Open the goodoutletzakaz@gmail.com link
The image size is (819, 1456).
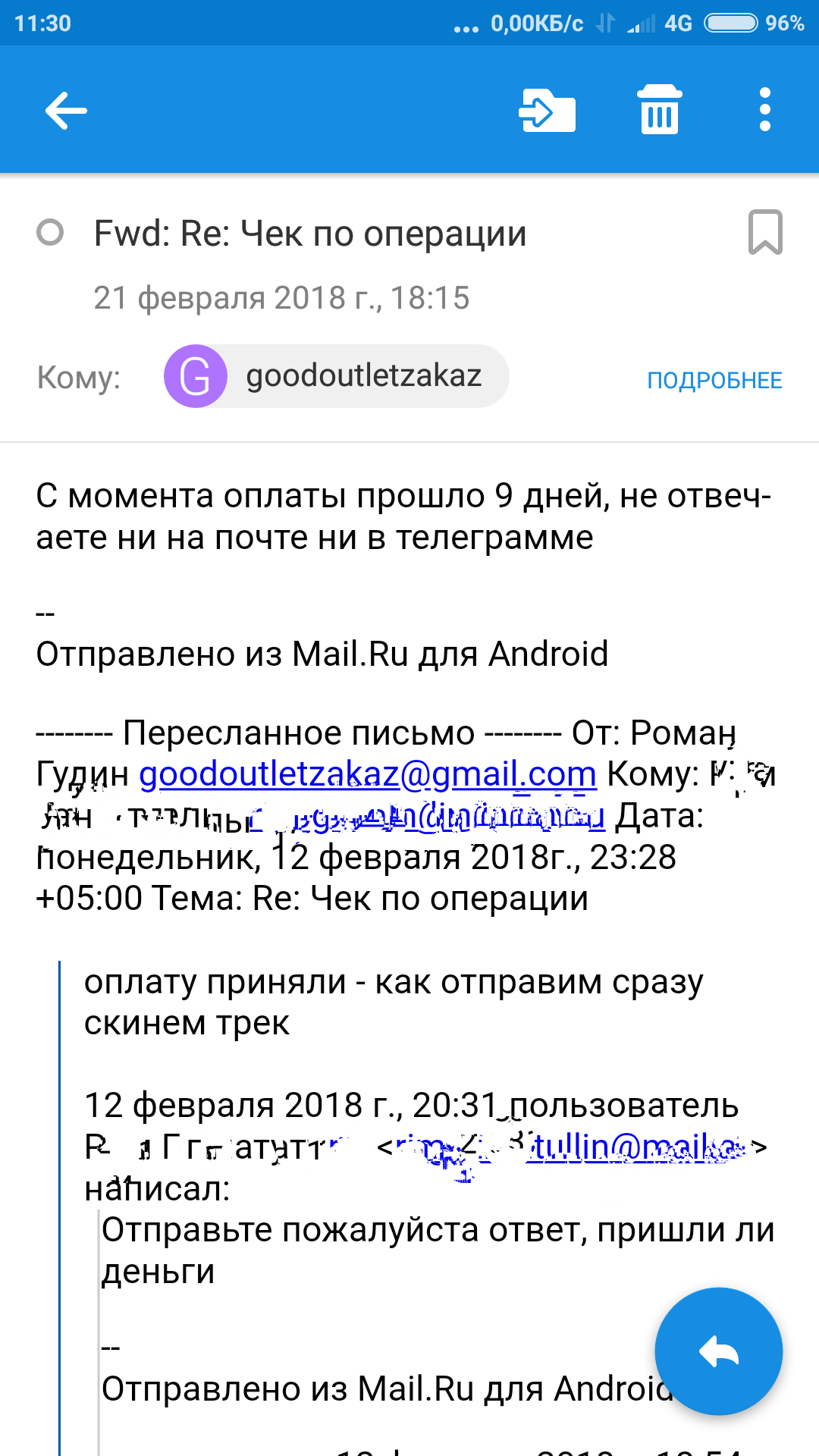368,775
